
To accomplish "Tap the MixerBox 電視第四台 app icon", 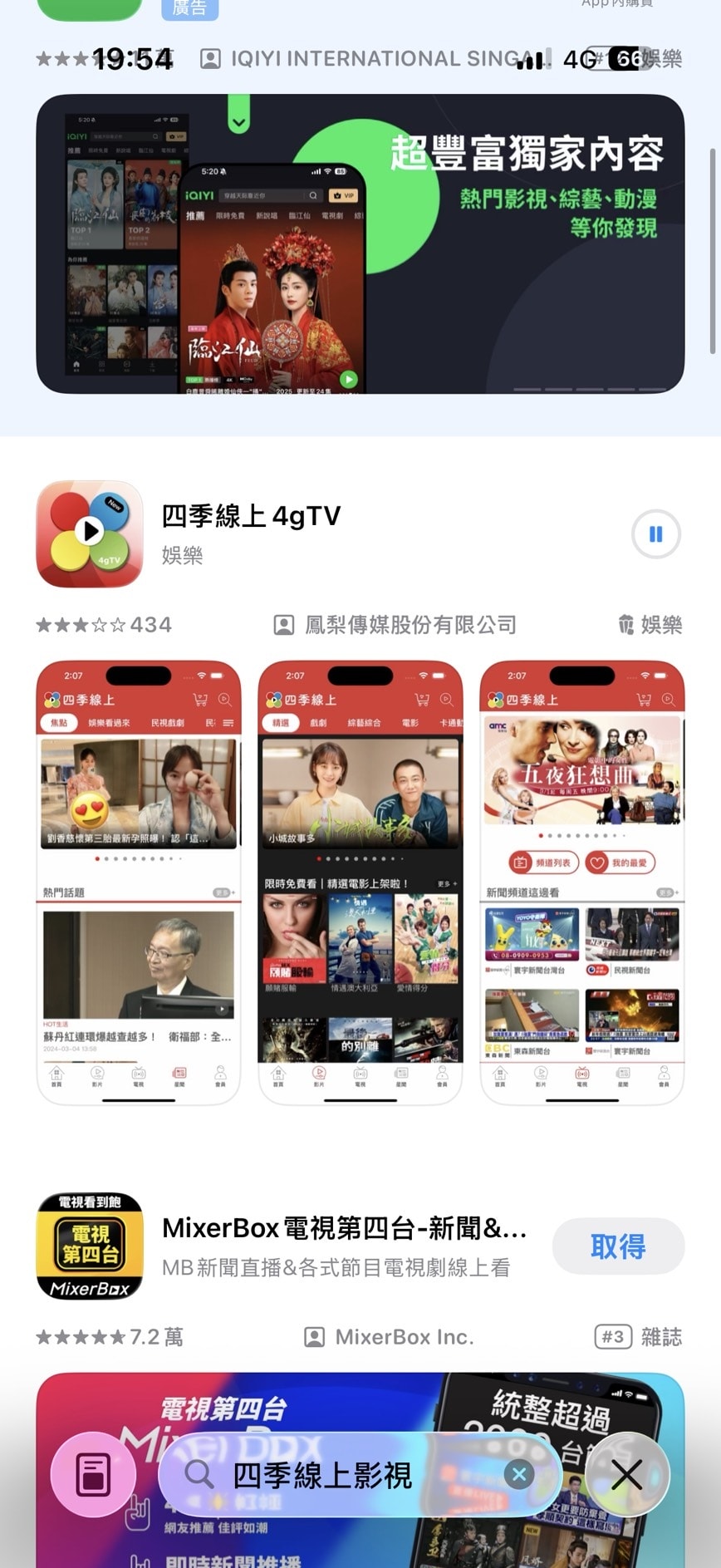I will coord(89,1246).
